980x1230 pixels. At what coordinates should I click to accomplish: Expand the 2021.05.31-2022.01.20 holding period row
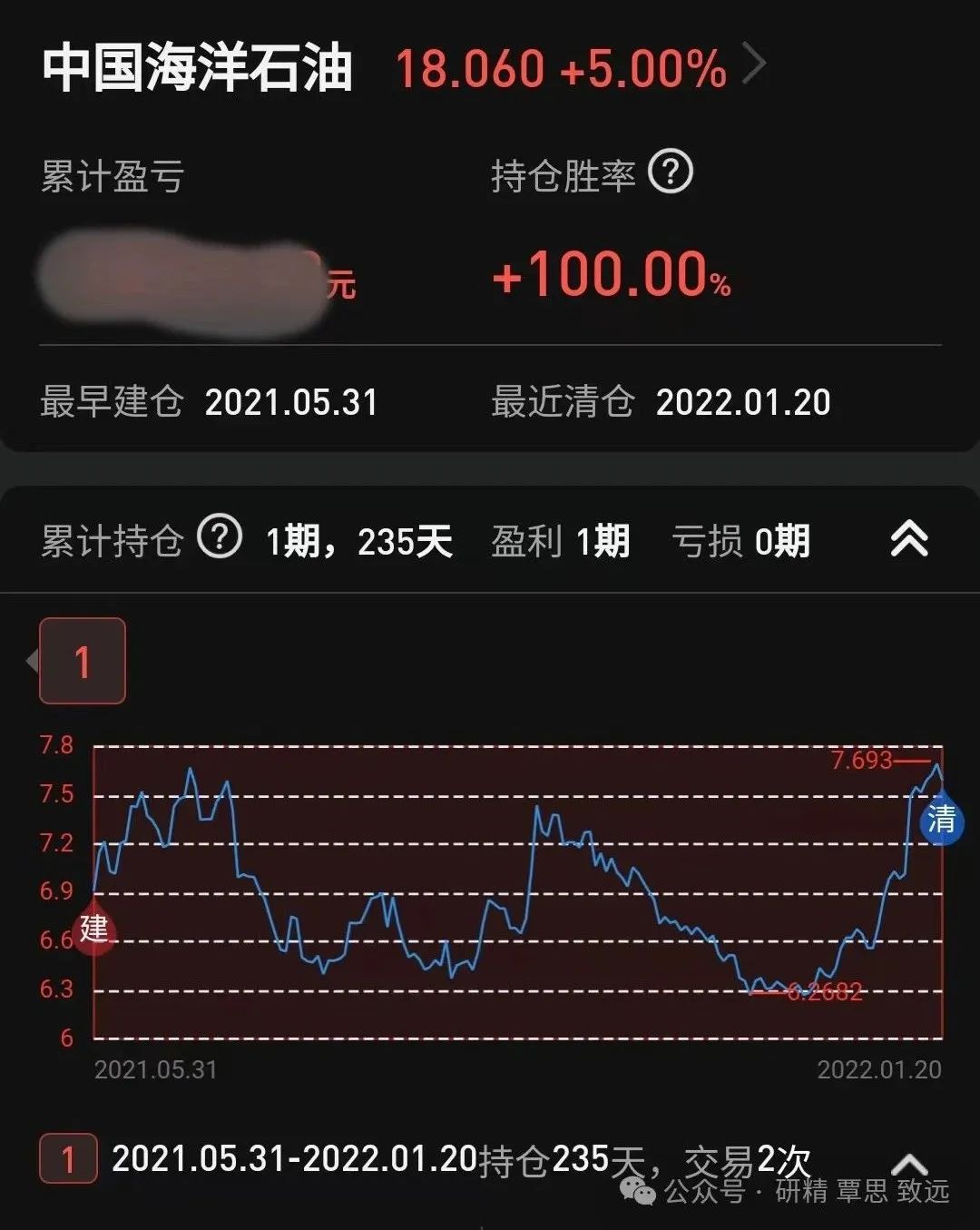coord(909,1163)
